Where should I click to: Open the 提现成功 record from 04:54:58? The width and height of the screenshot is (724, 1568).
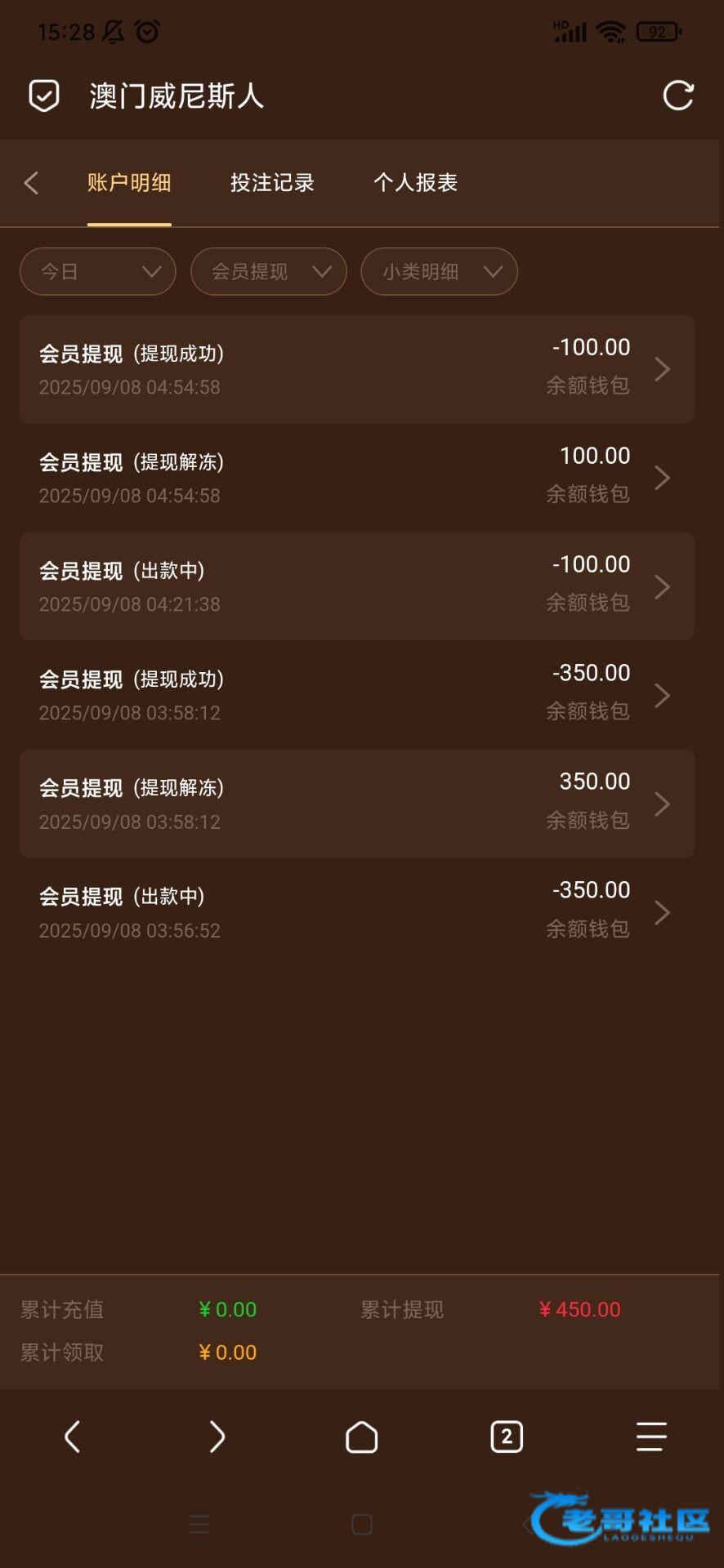pos(357,369)
